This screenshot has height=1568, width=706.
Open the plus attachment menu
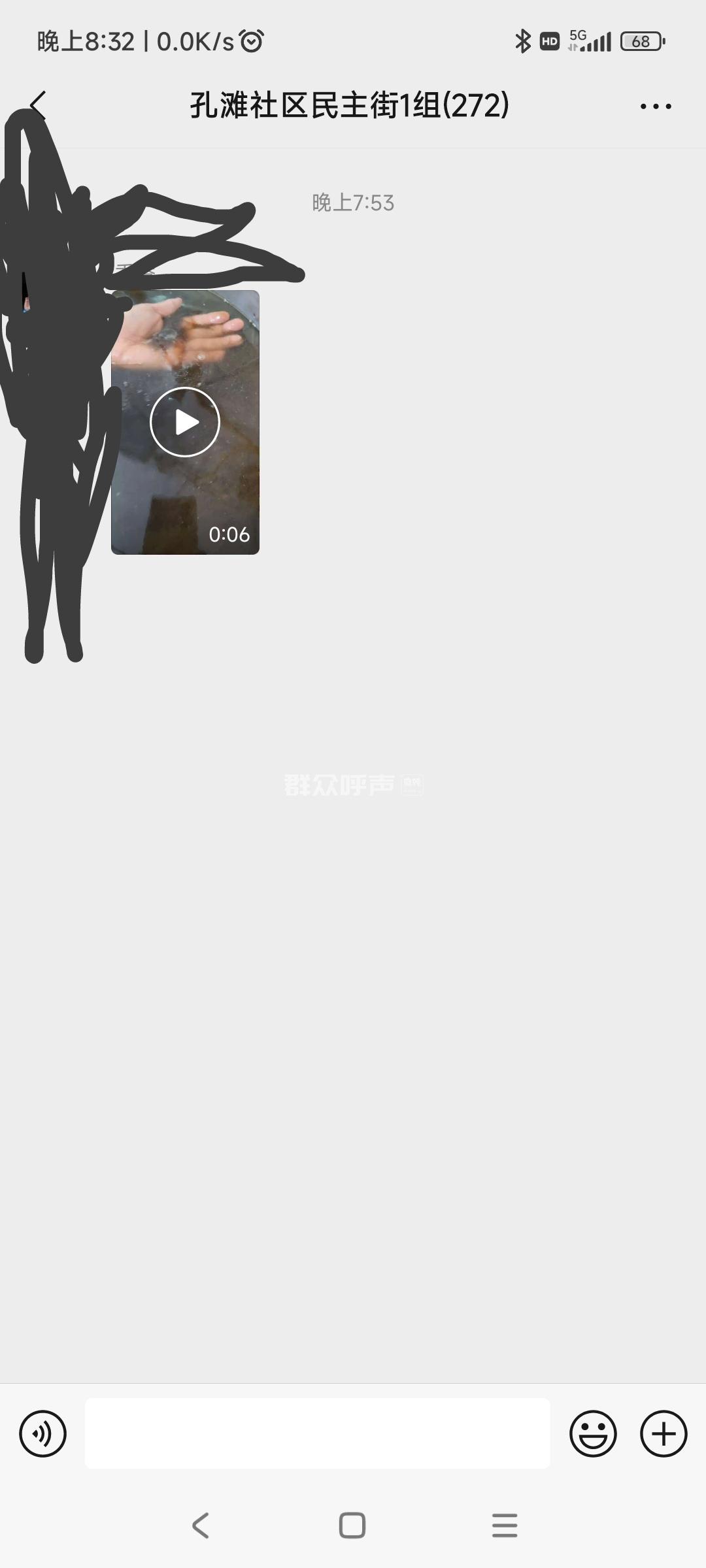click(x=663, y=1434)
